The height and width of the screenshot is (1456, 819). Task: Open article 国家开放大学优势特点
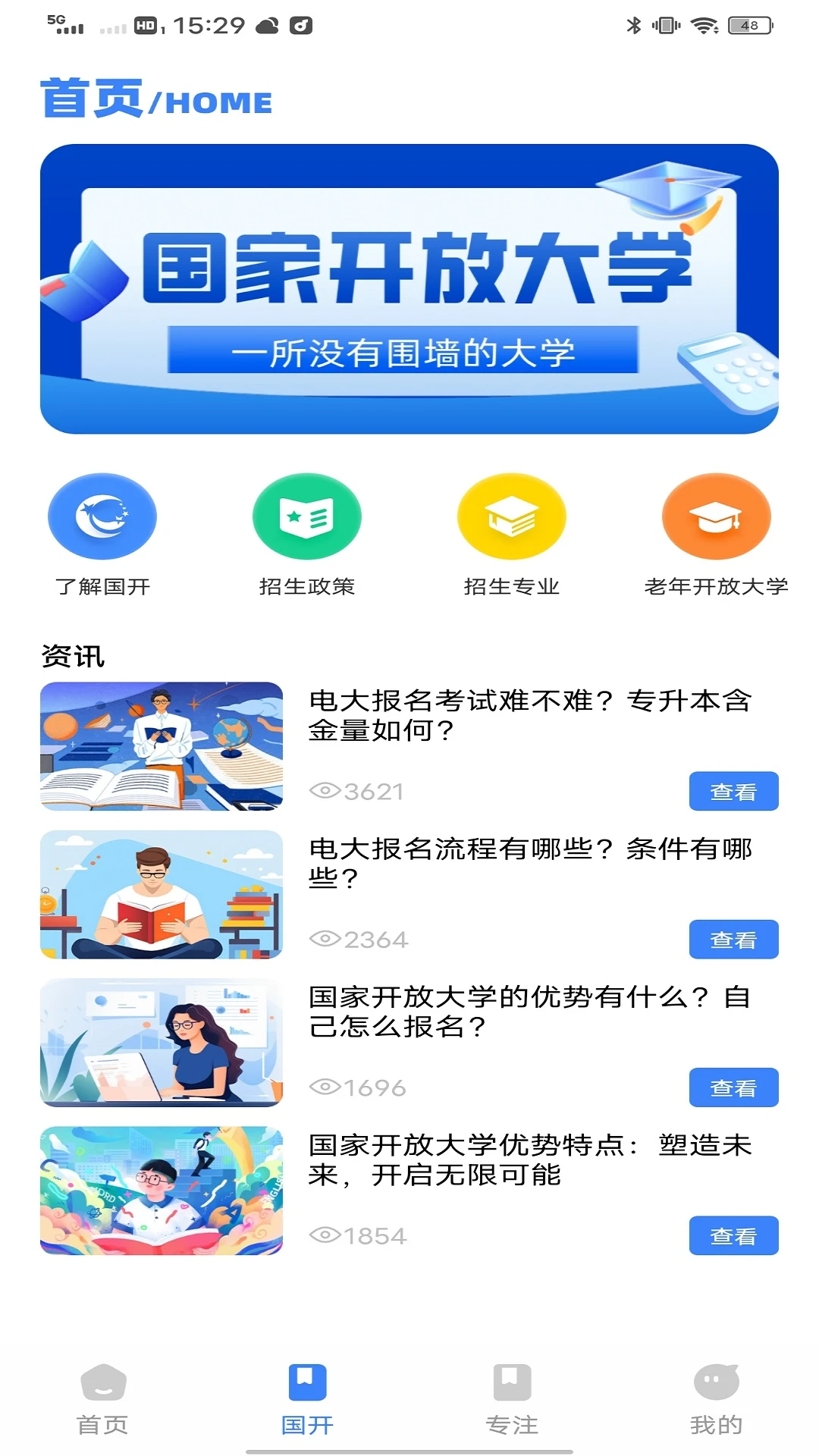pos(733,1236)
